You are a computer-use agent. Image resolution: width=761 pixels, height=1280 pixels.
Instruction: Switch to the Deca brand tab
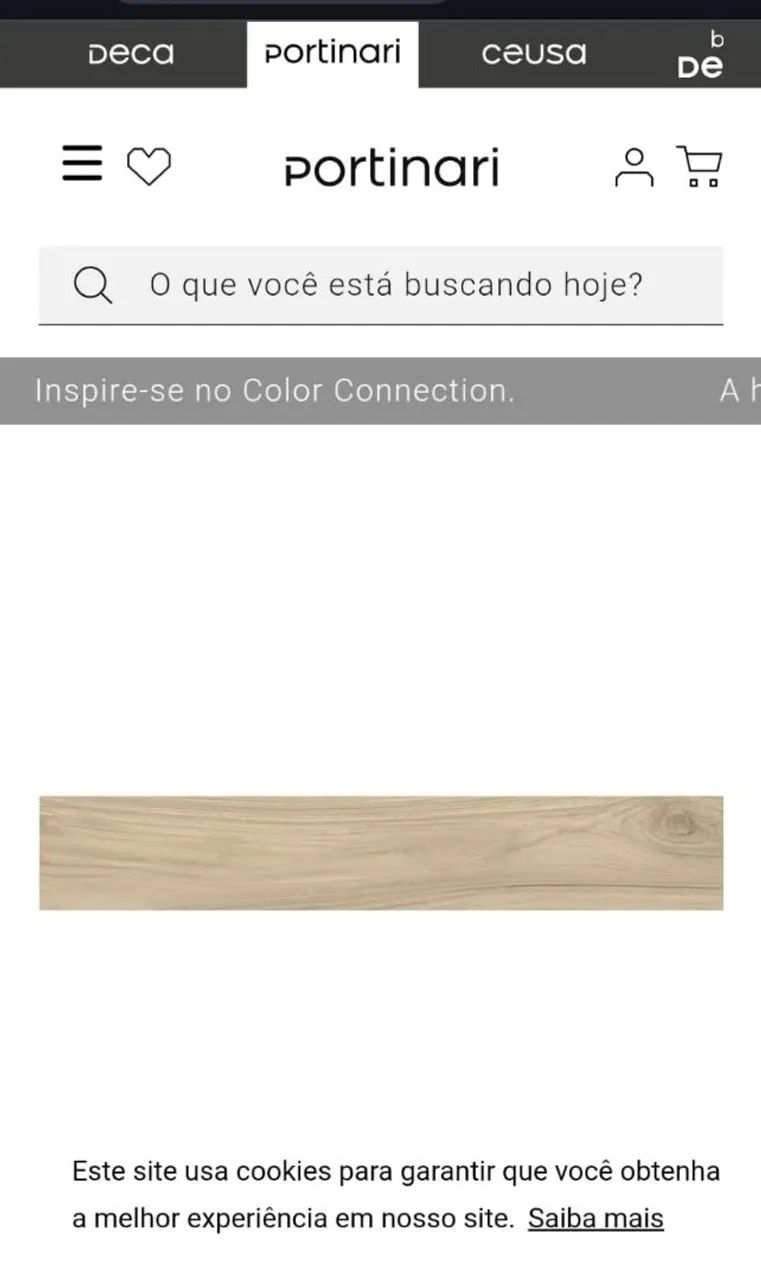pyautogui.click(x=130, y=53)
